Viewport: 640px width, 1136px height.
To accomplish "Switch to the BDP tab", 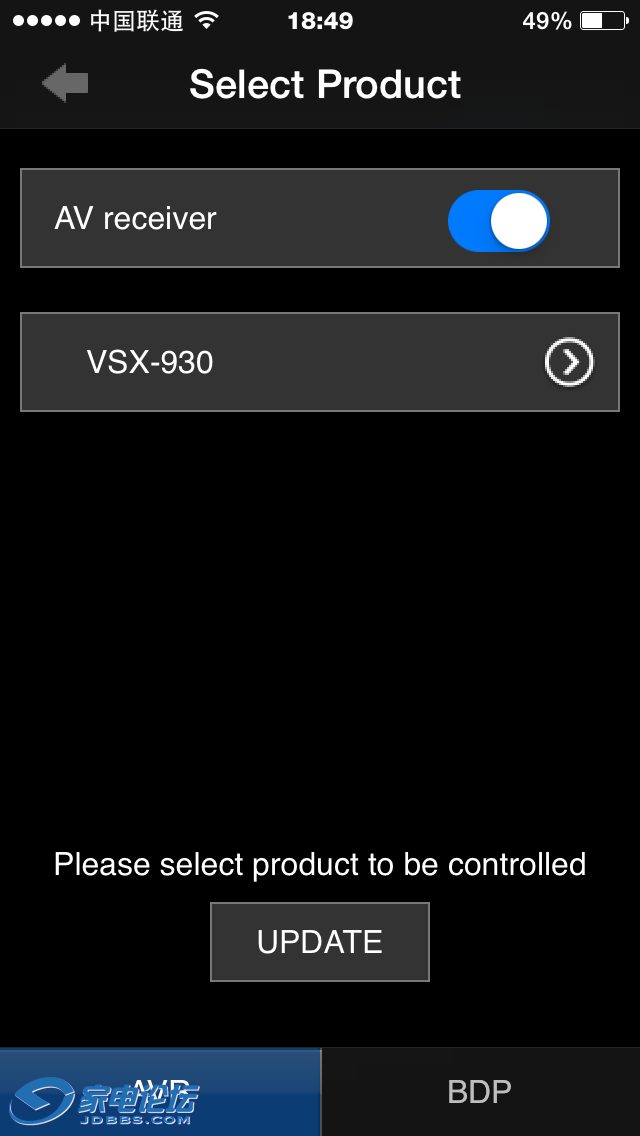I will tap(480, 1091).
